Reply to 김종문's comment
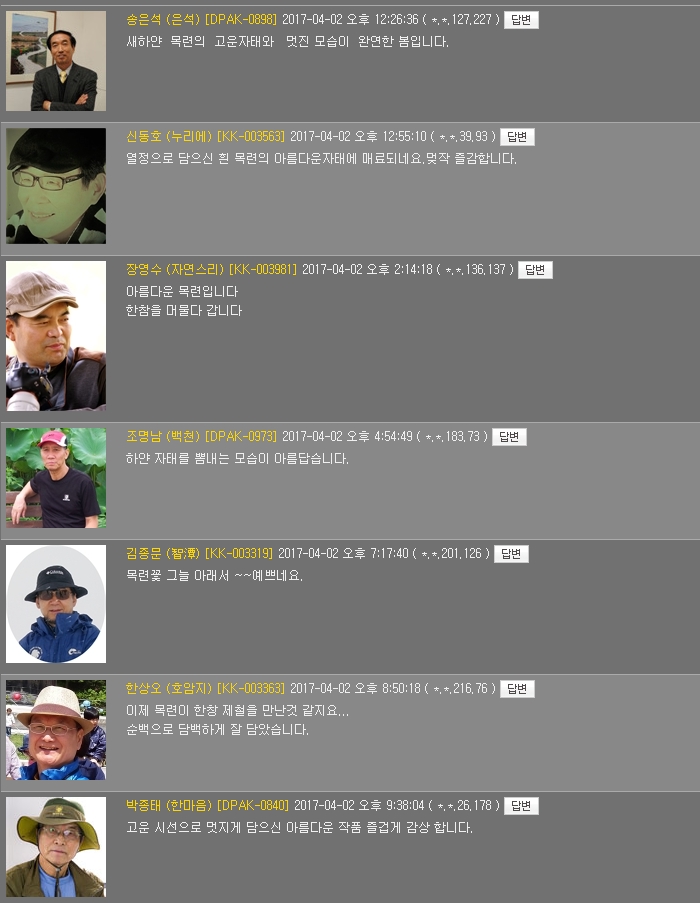700x903 pixels. coord(511,554)
